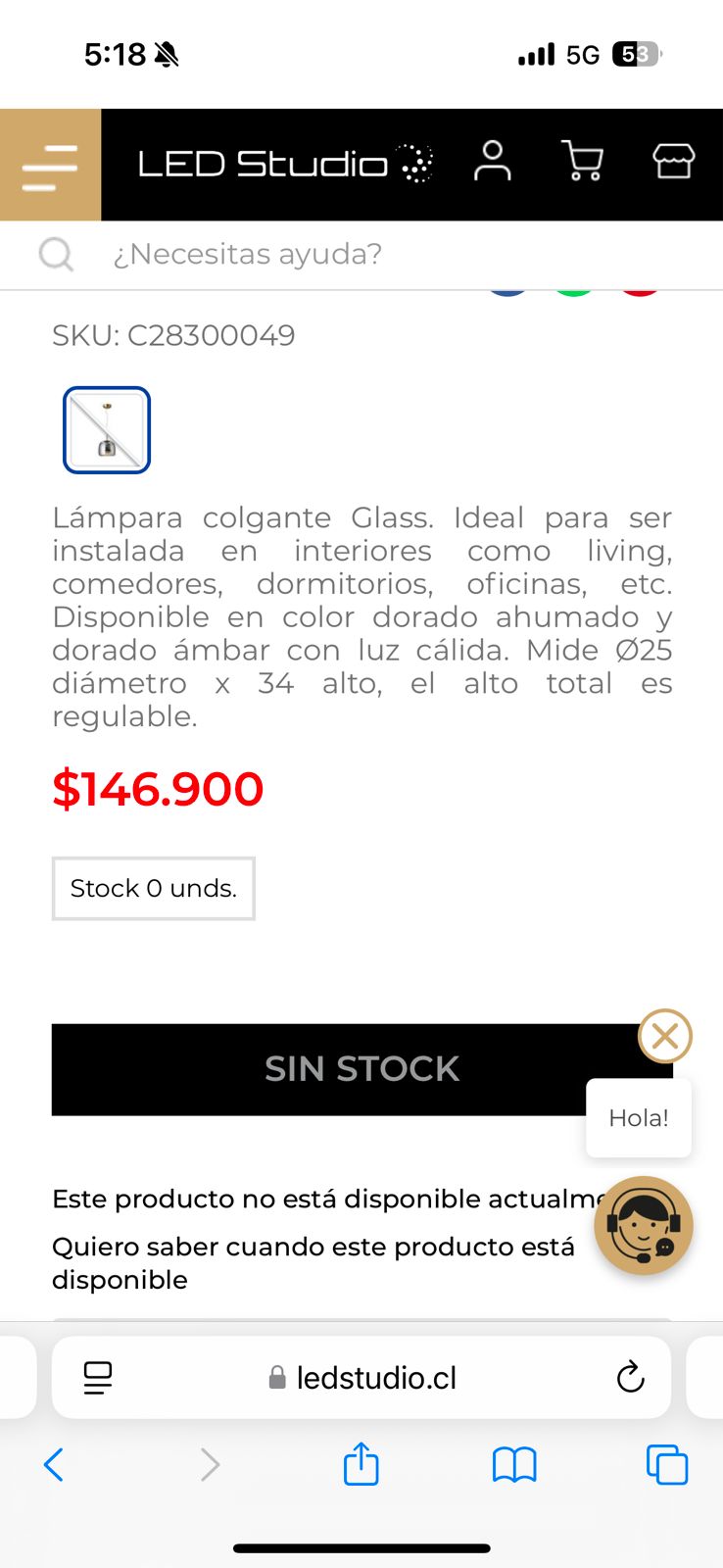723x1568 pixels.
Task: Select the pendant lamp thumbnail image
Action: coord(107,430)
